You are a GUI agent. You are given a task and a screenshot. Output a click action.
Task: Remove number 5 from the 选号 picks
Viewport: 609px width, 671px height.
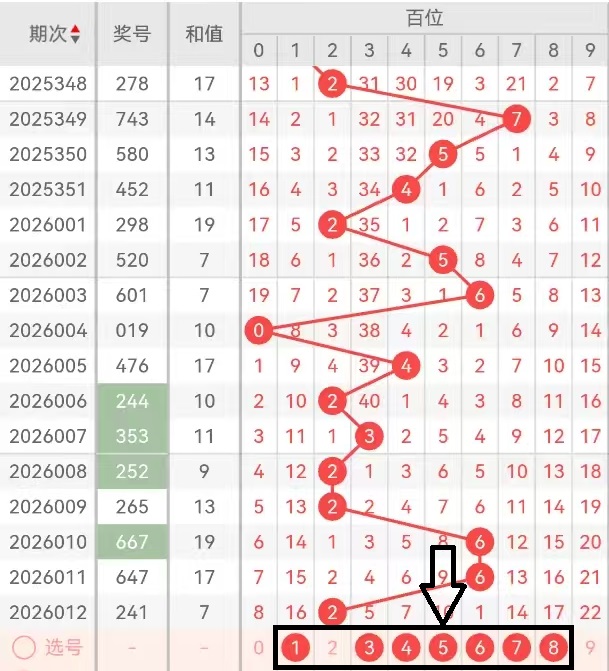pos(443,648)
